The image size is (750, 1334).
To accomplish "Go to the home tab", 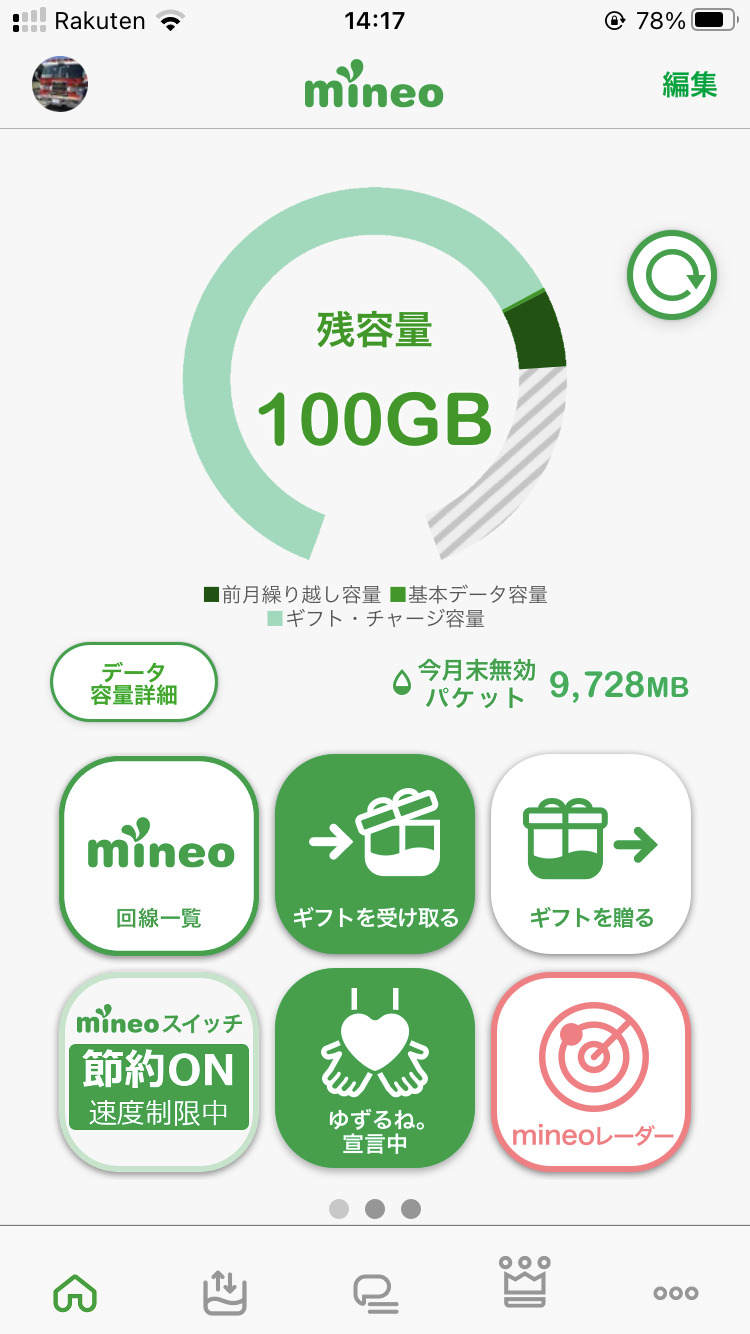I will [75, 1291].
